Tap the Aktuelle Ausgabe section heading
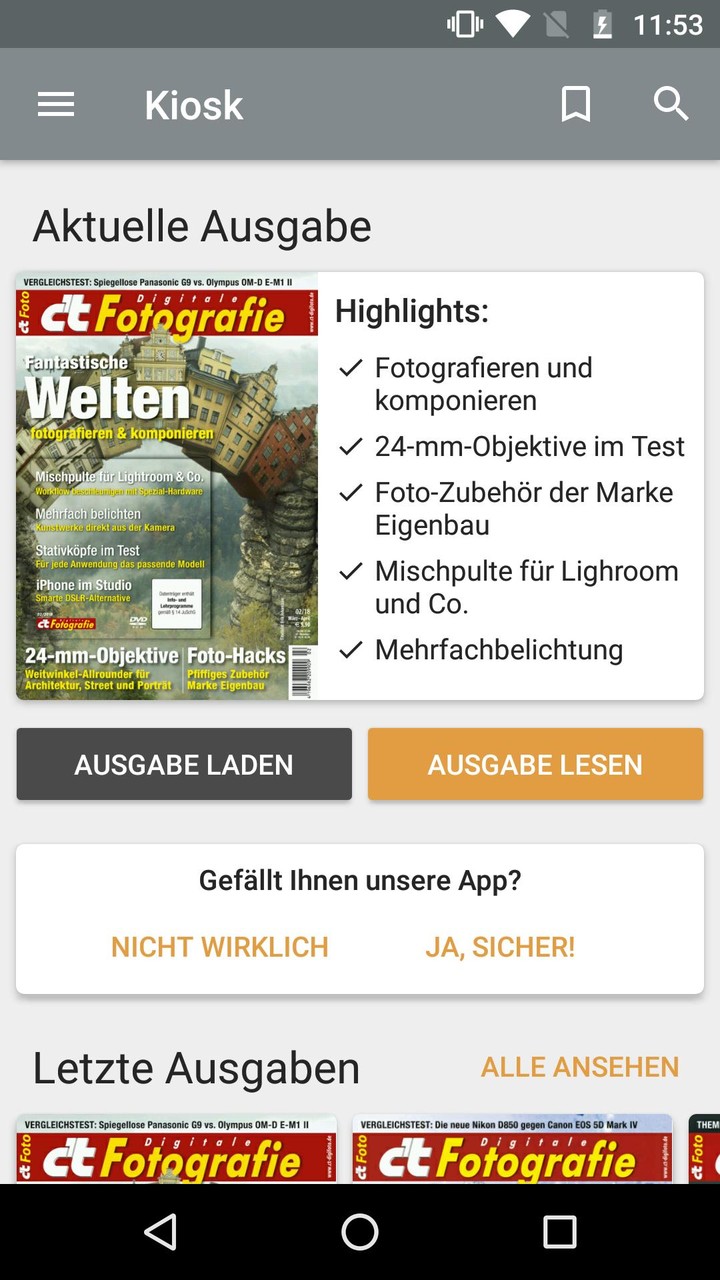The height and width of the screenshot is (1280, 720). tap(202, 225)
